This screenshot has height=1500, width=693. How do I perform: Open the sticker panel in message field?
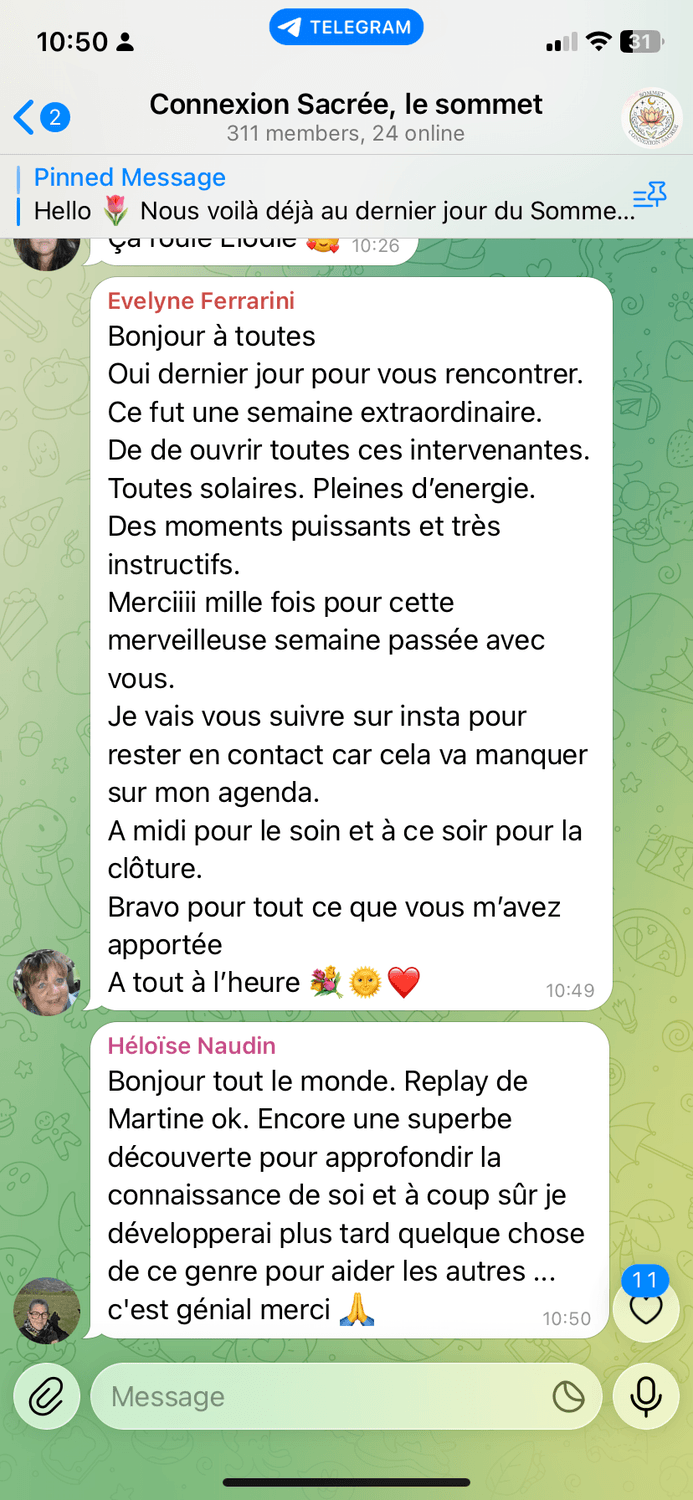click(x=569, y=1397)
